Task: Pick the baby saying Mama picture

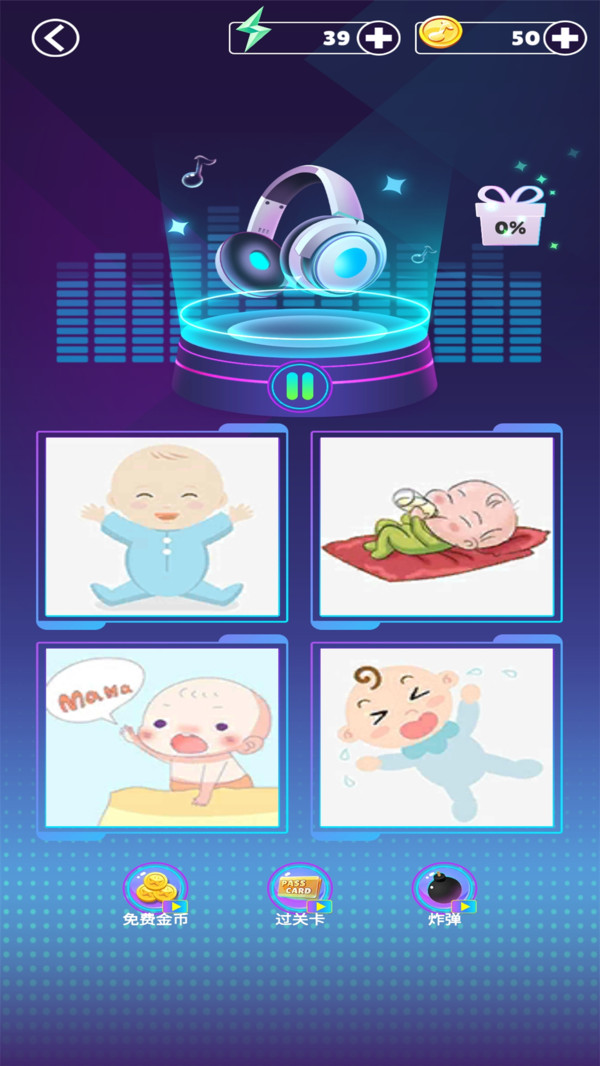Action: click(x=162, y=736)
